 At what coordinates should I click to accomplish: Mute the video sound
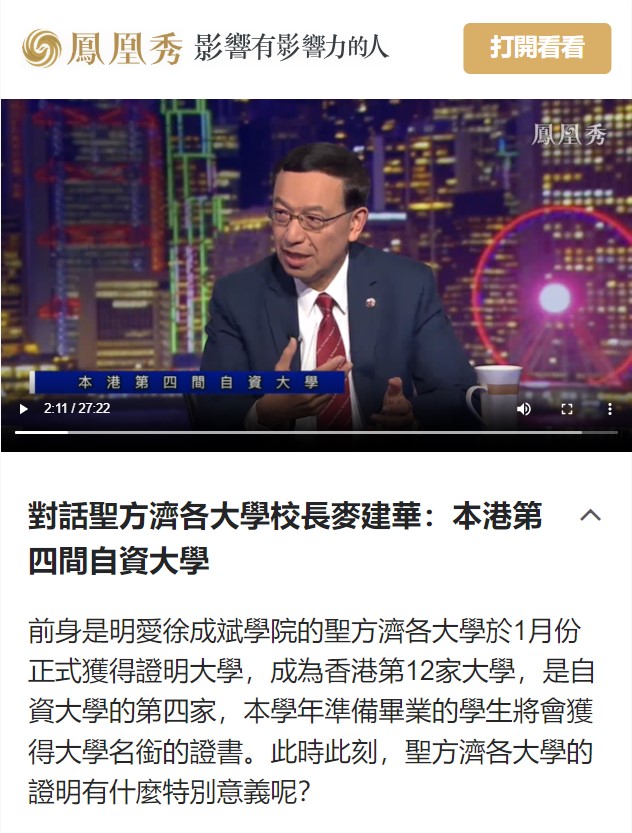pos(524,409)
